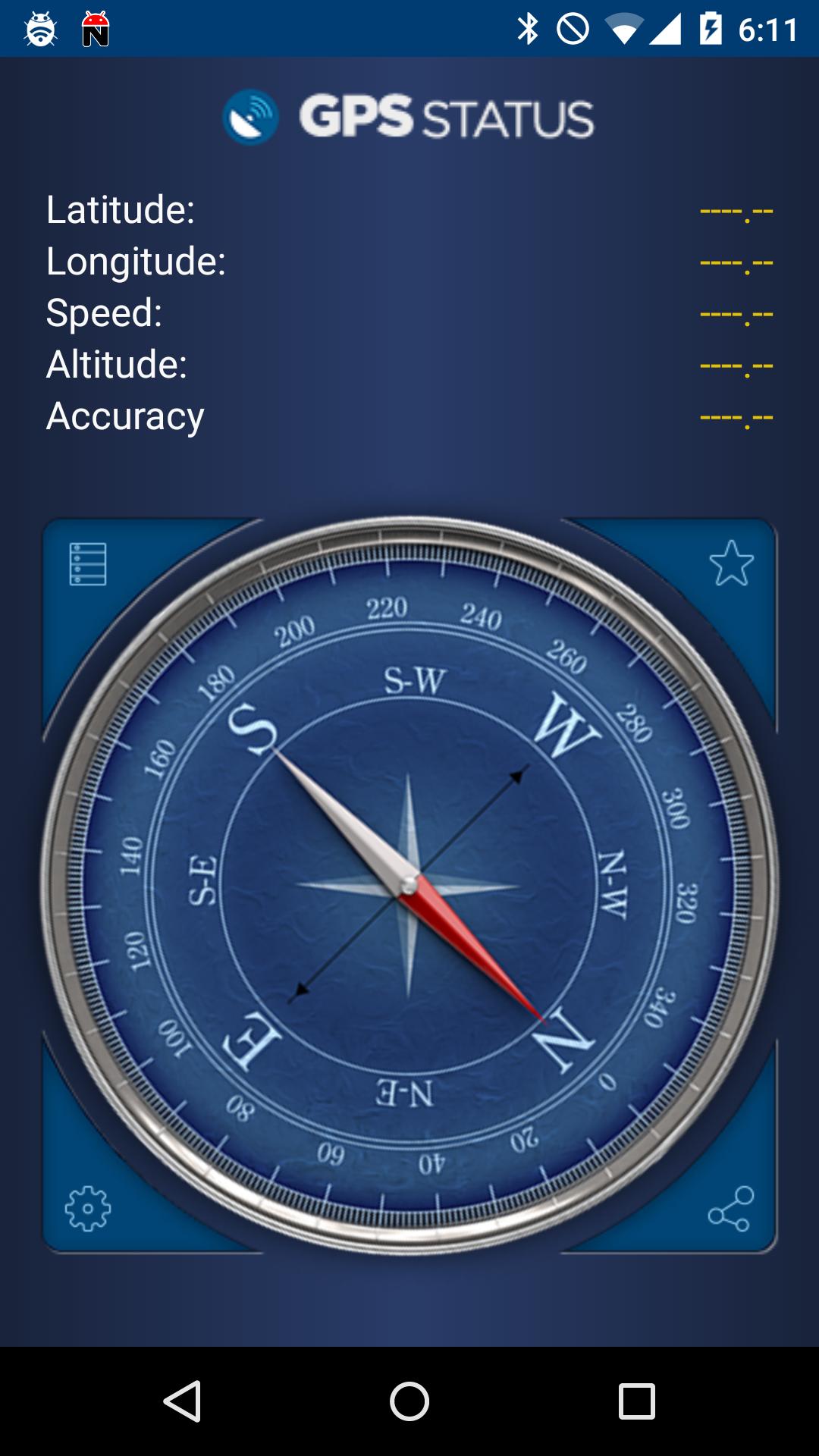819x1456 pixels.
Task: Tap the Wi-Fi signal icon in status bar
Action: 622,29
